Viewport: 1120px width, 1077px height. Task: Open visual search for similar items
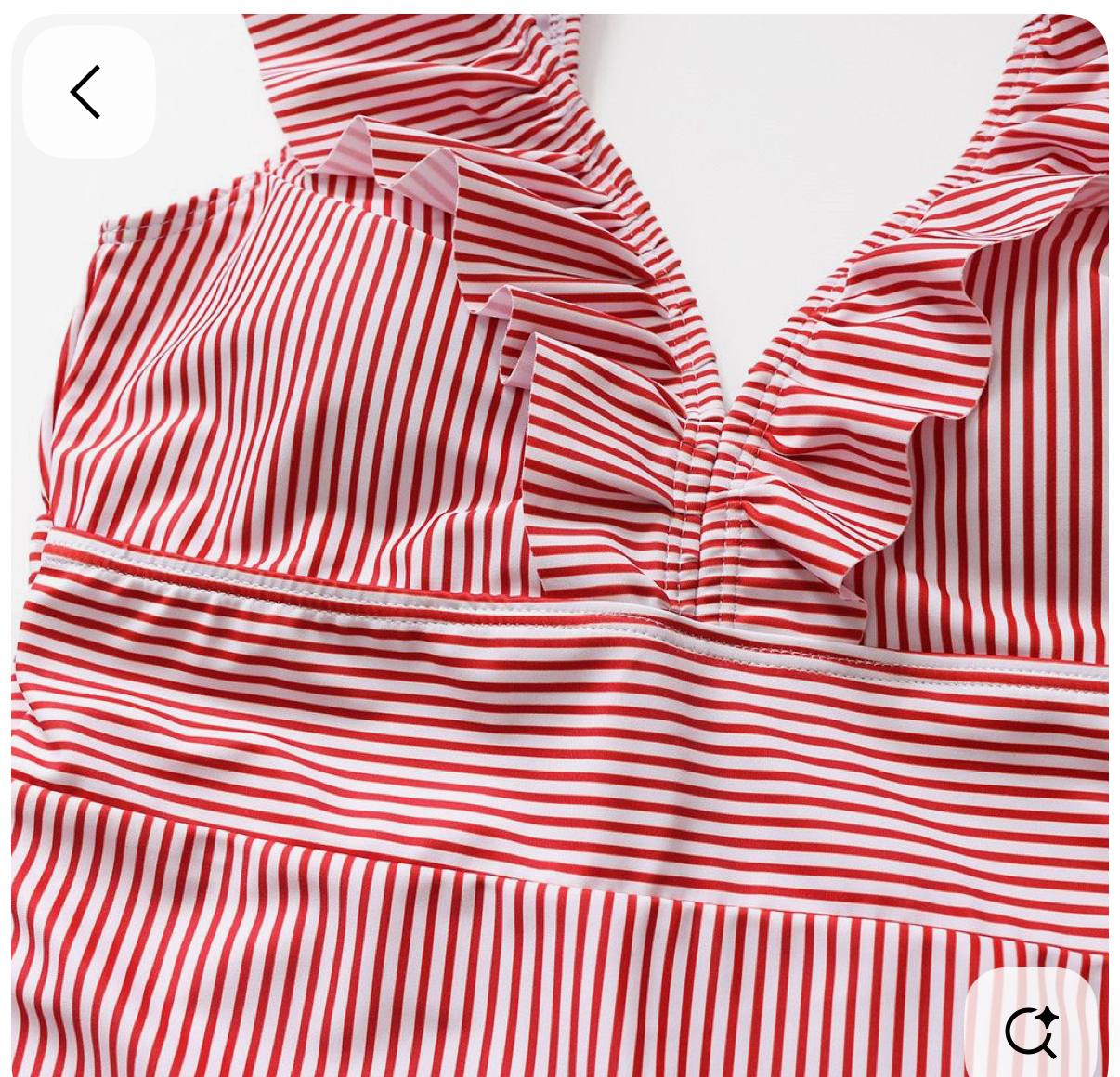pos(1031,1029)
